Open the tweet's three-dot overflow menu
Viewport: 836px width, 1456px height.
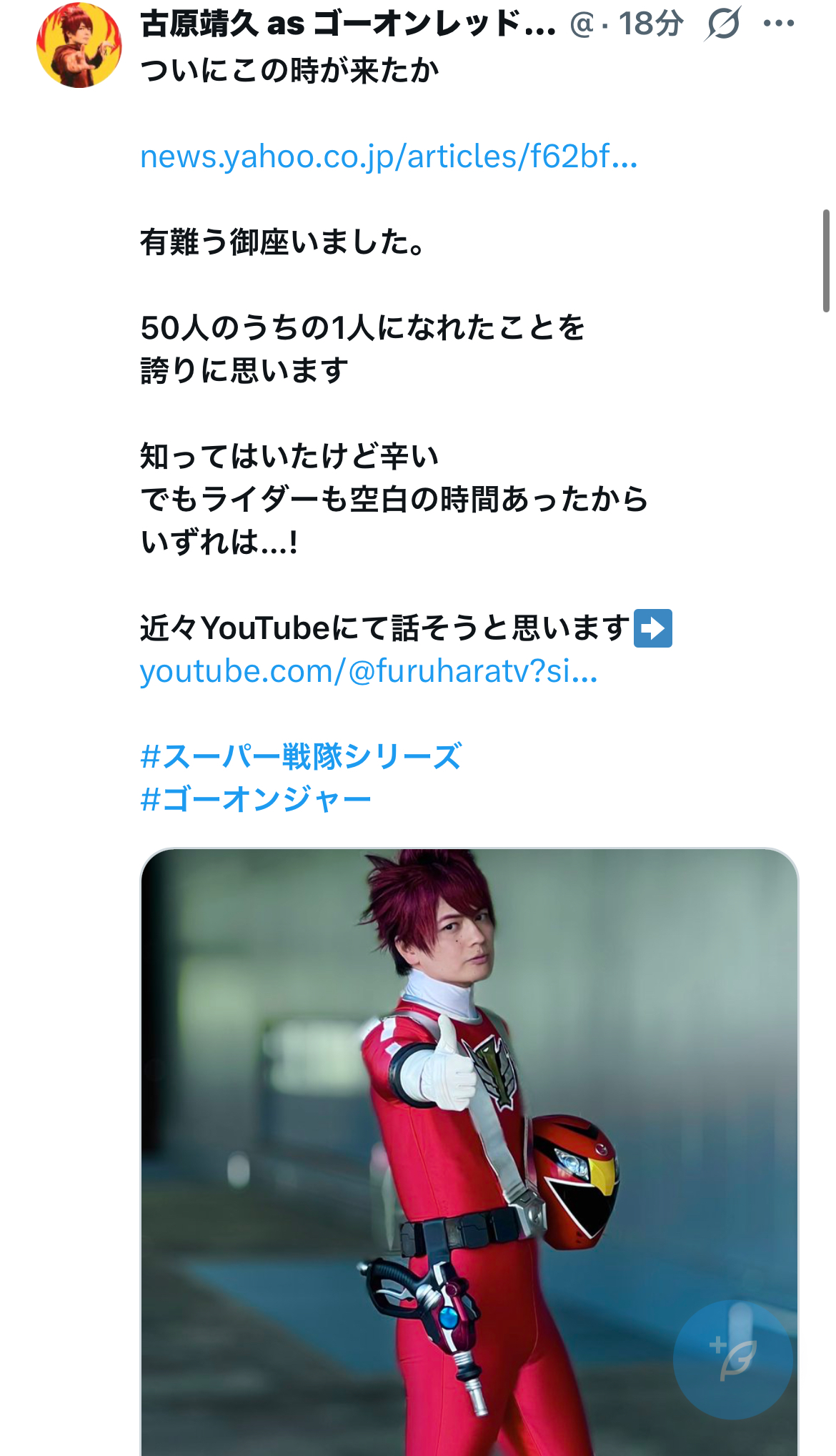pyautogui.click(x=779, y=24)
